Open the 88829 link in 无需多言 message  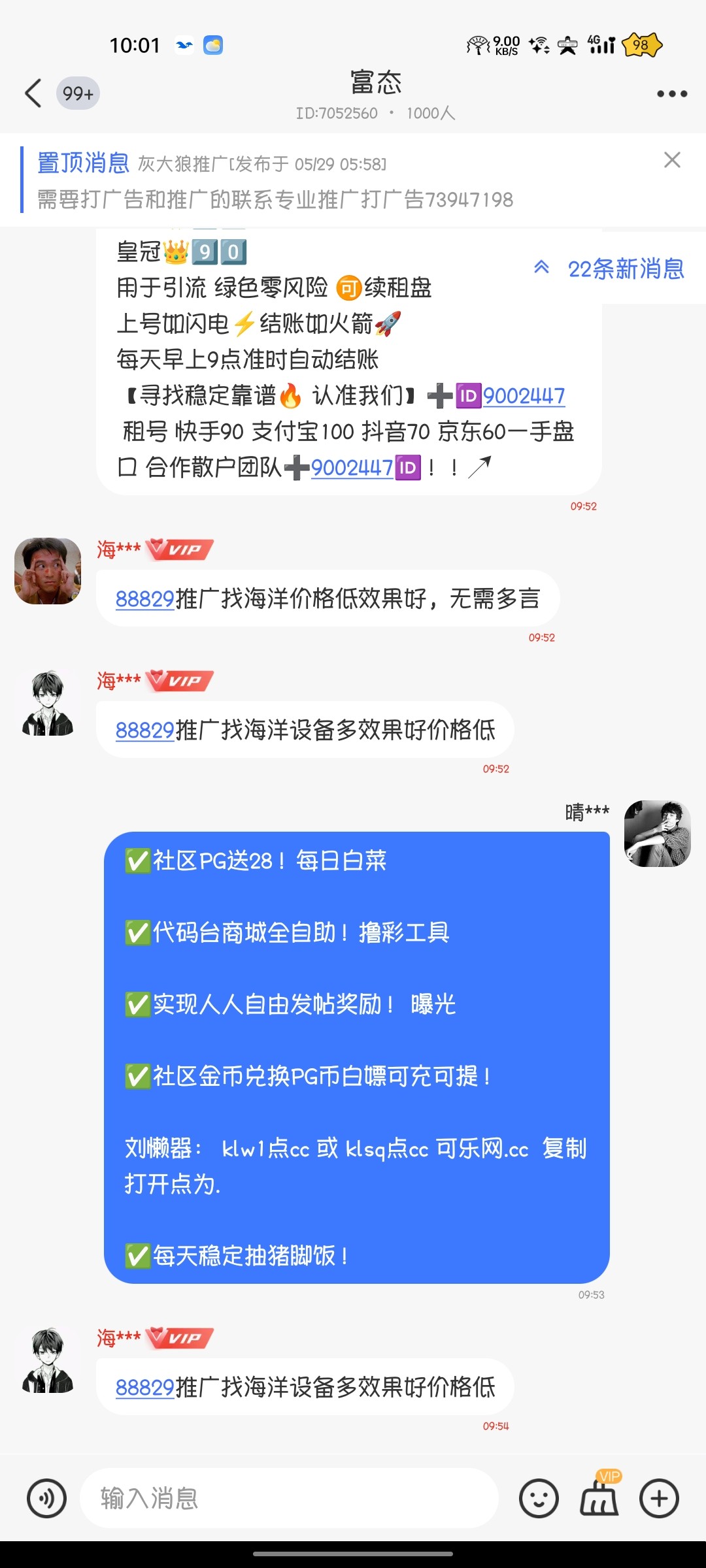(144, 599)
